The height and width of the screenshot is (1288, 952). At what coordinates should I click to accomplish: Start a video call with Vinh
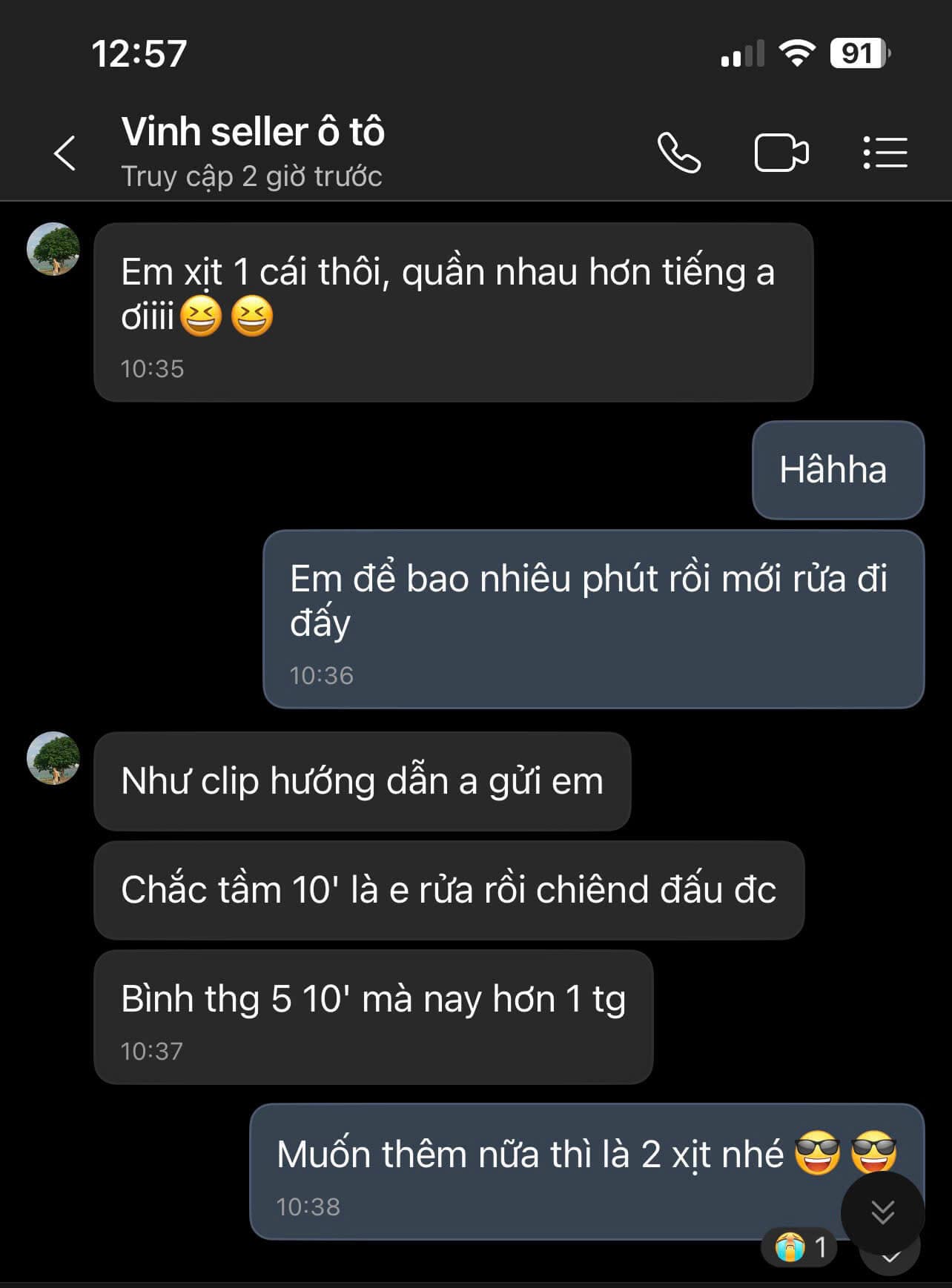tap(781, 153)
